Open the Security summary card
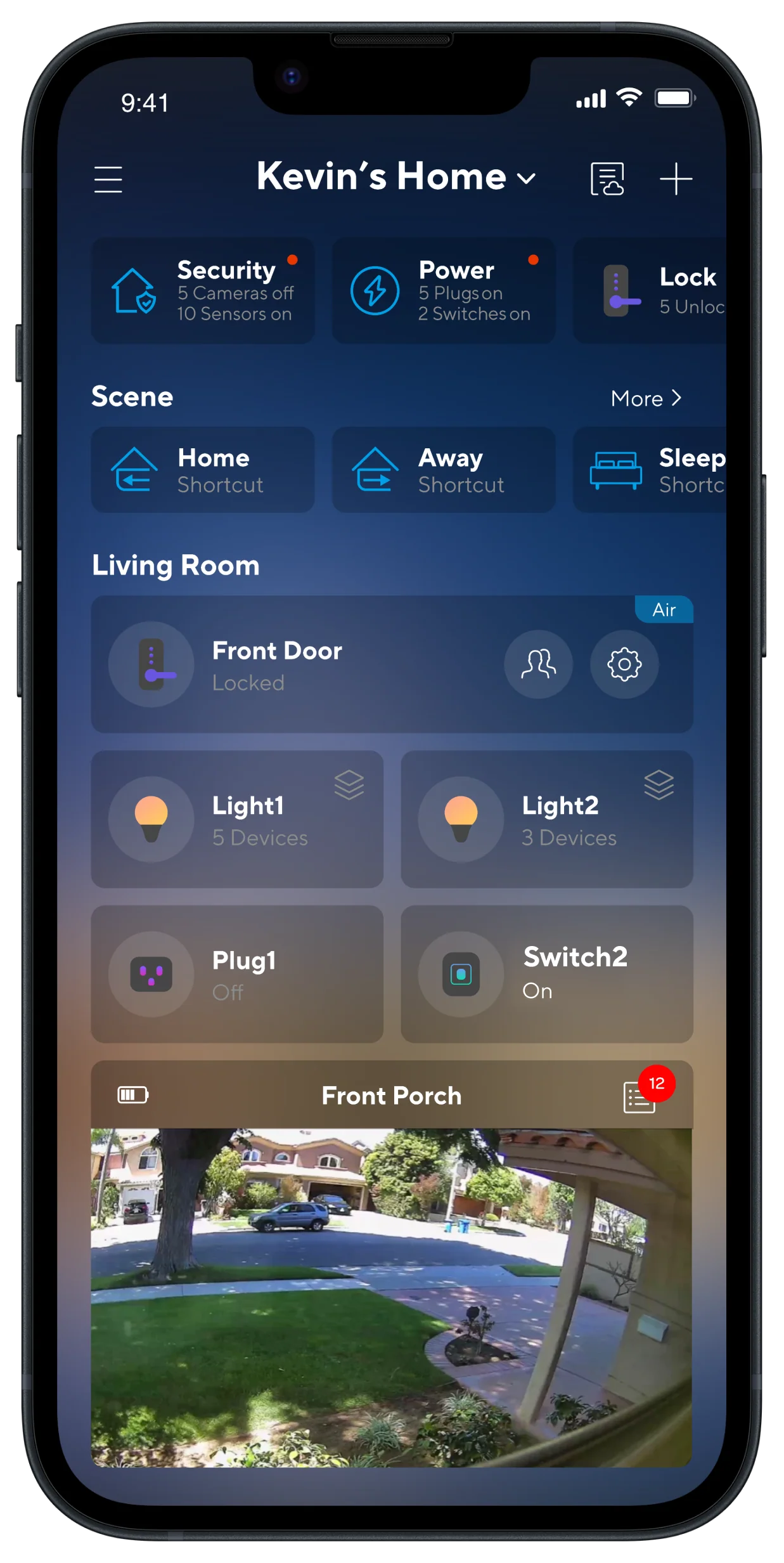This screenshot has height=1563, width=784. pyautogui.click(x=203, y=291)
